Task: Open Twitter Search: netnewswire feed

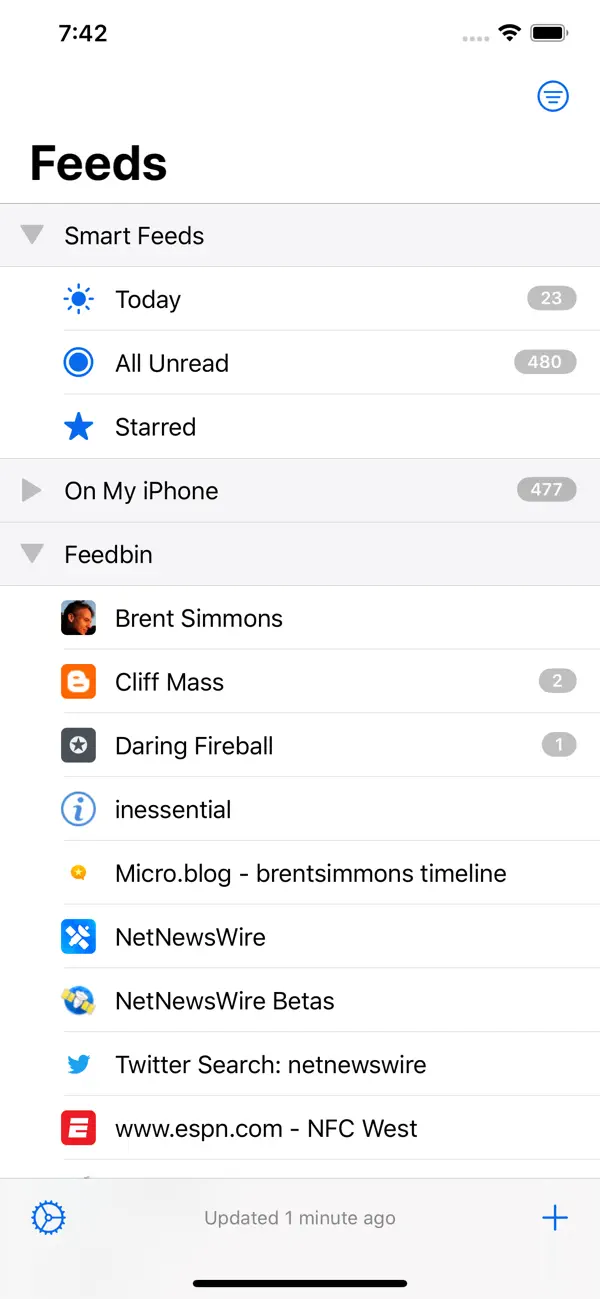Action: [300, 1065]
